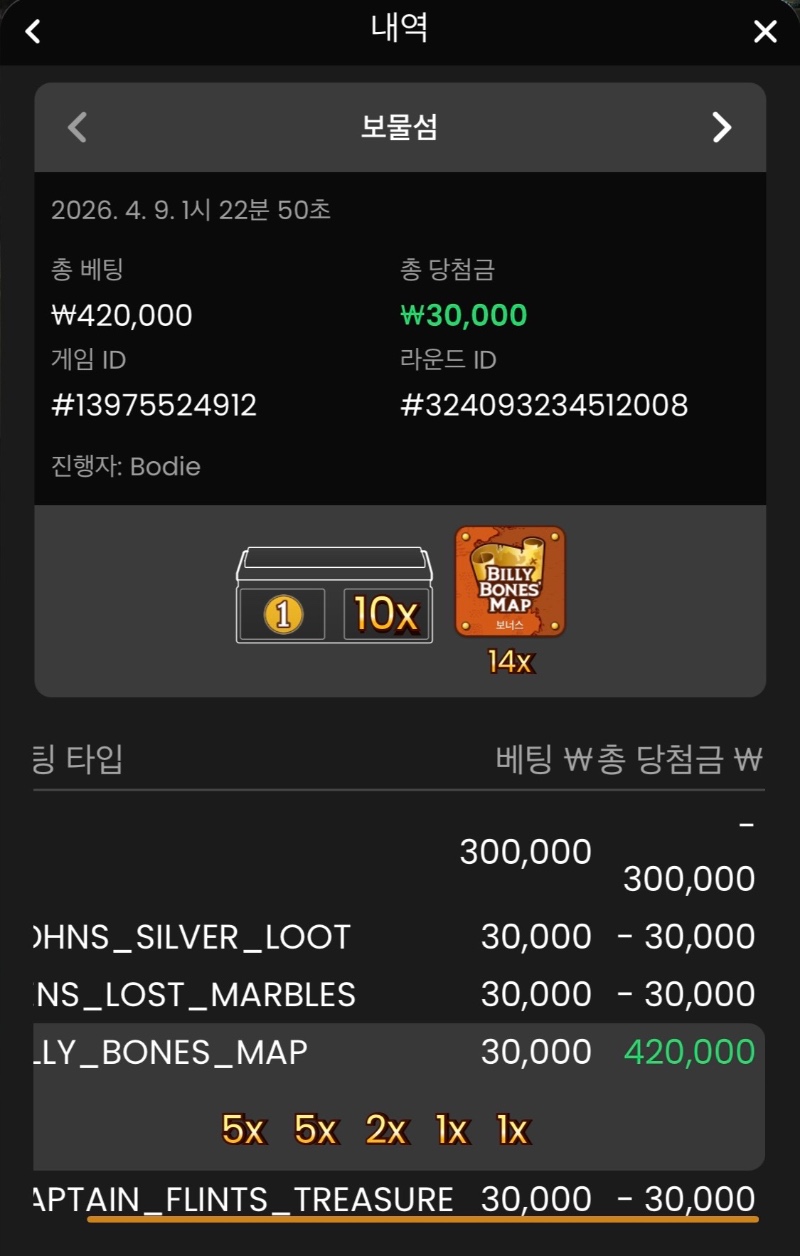The height and width of the screenshot is (1256, 800).
Task: Go back from the 내역 screen
Action: 33,31
